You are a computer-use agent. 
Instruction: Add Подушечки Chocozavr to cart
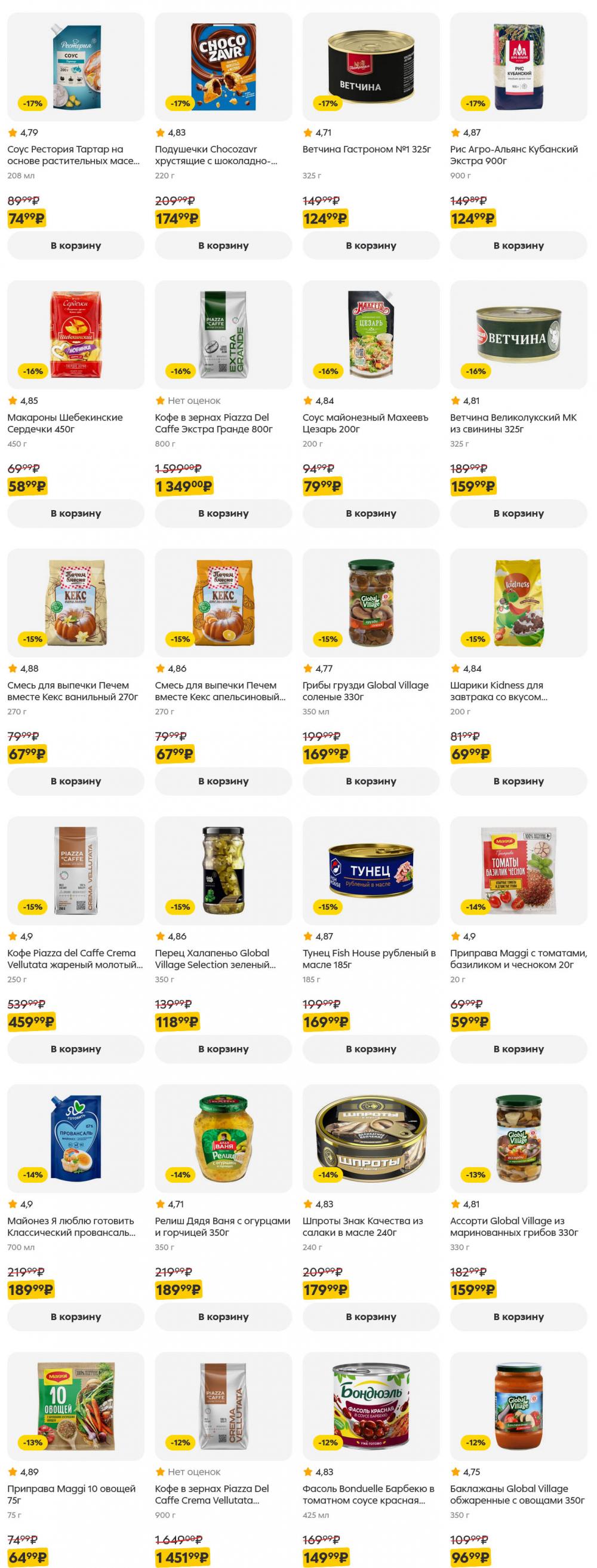pyautogui.click(x=223, y=246)
